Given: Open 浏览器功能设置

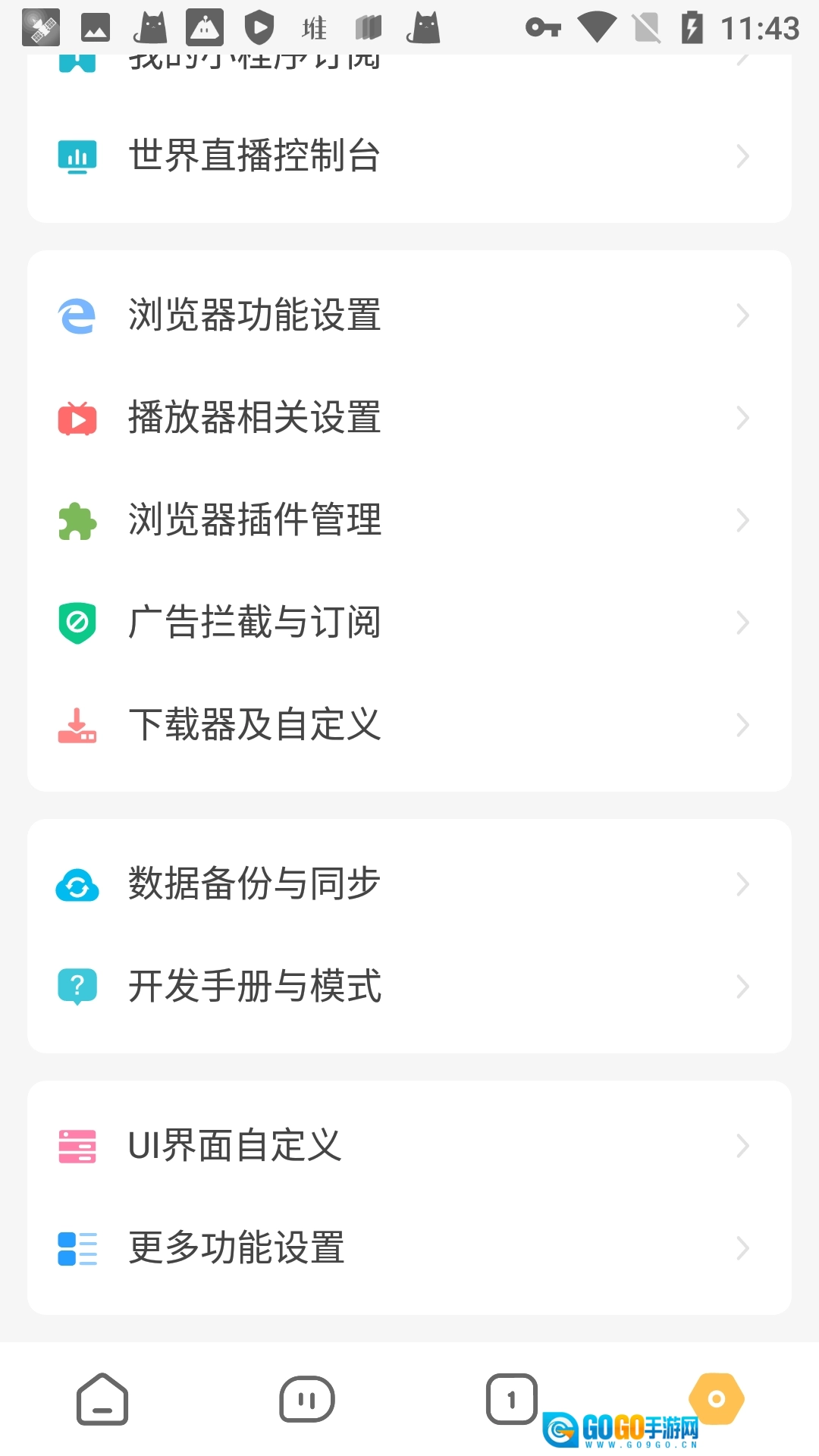Looking at the screenshot, I should pyautogui.click(x=409, y=315).
